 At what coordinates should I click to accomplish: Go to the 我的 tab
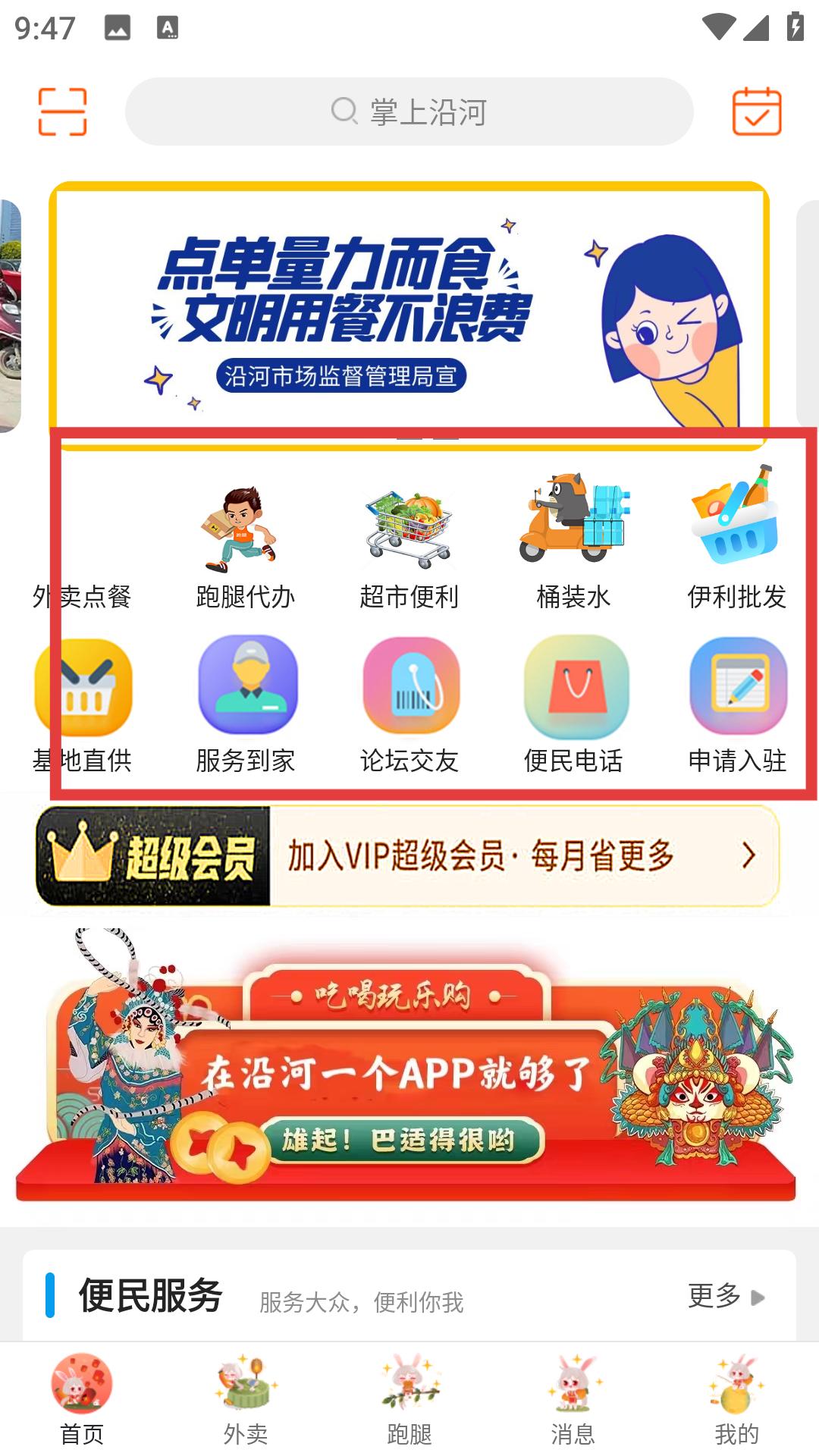pyautogui.click(x=737, y=1399)
